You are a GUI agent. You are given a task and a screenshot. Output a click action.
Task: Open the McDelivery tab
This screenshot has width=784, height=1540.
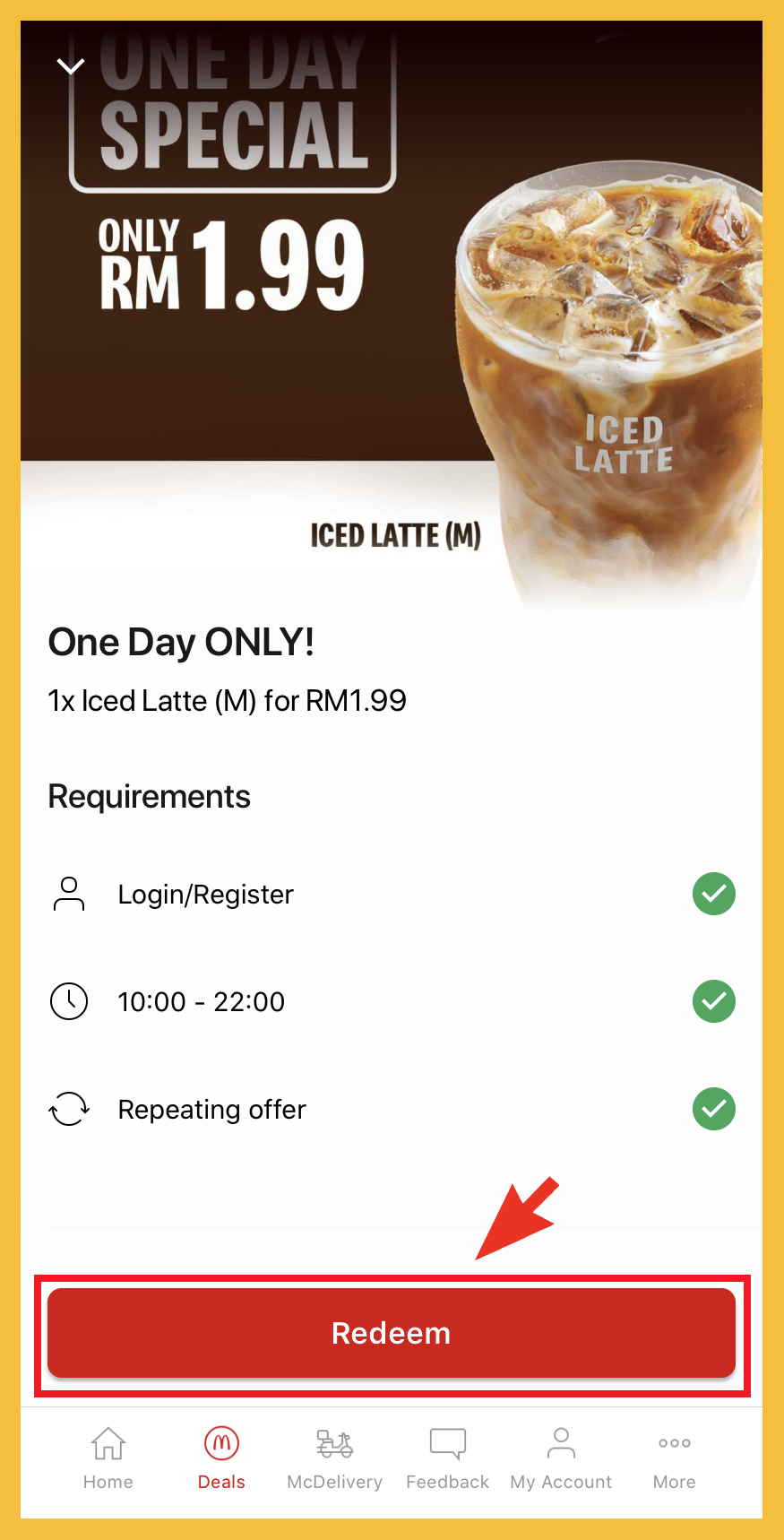click(334, 1458)
